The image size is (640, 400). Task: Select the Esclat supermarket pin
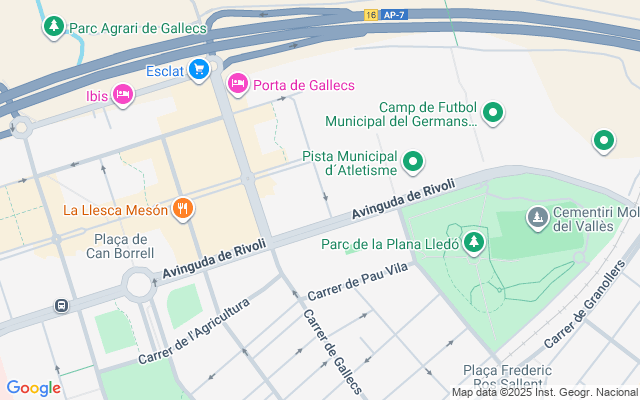coord(198,70)
